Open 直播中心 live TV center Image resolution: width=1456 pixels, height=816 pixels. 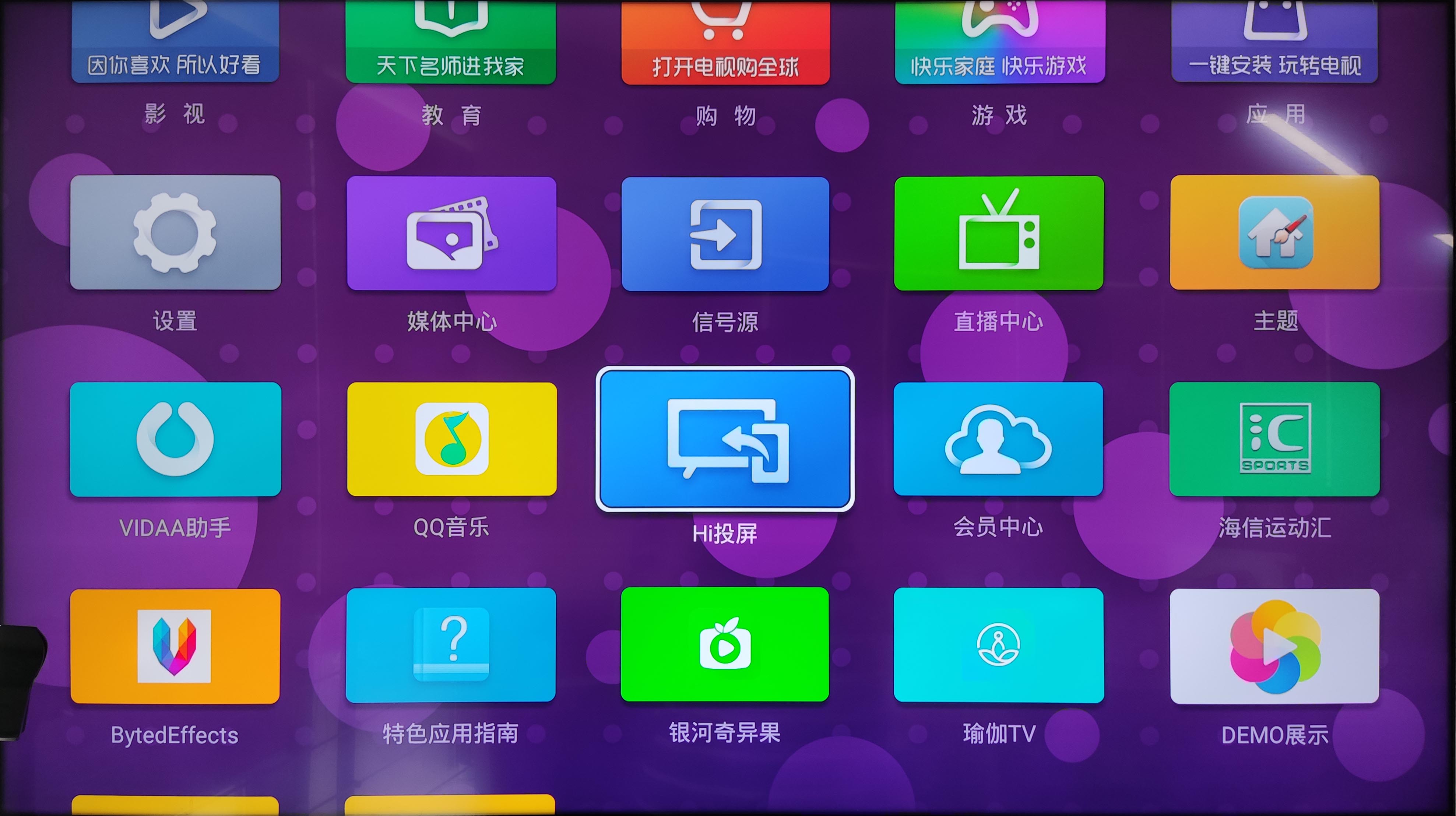click(999, 233)
